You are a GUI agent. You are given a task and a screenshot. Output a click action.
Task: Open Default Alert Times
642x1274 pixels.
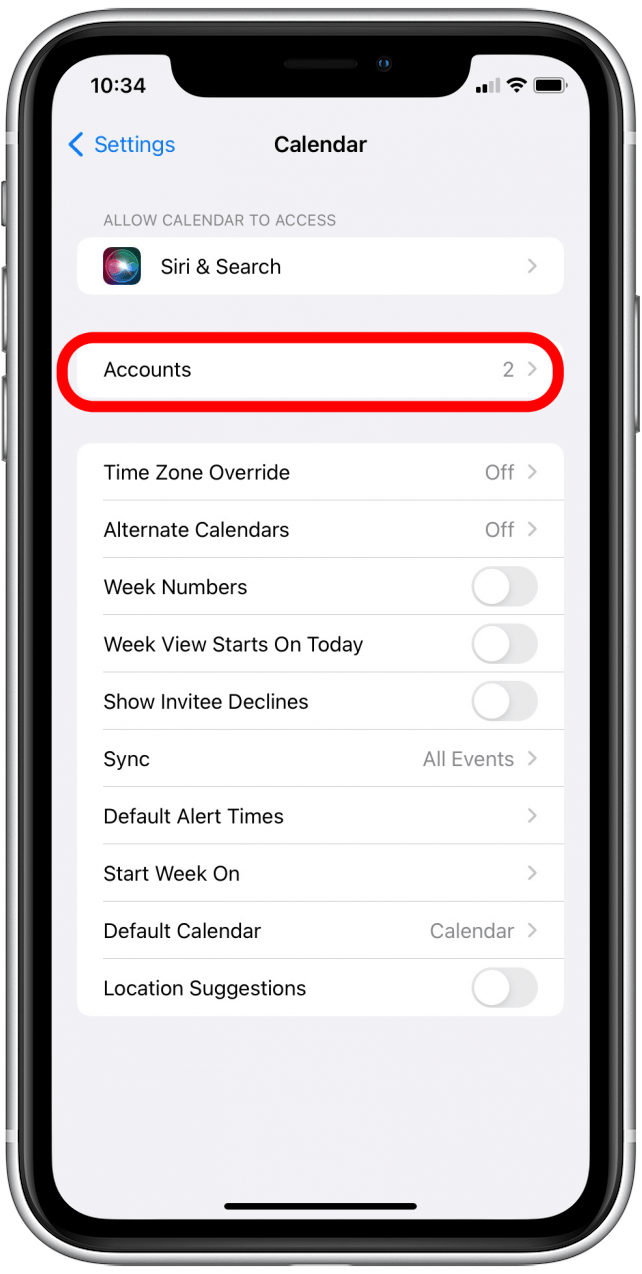coord(320,816)
